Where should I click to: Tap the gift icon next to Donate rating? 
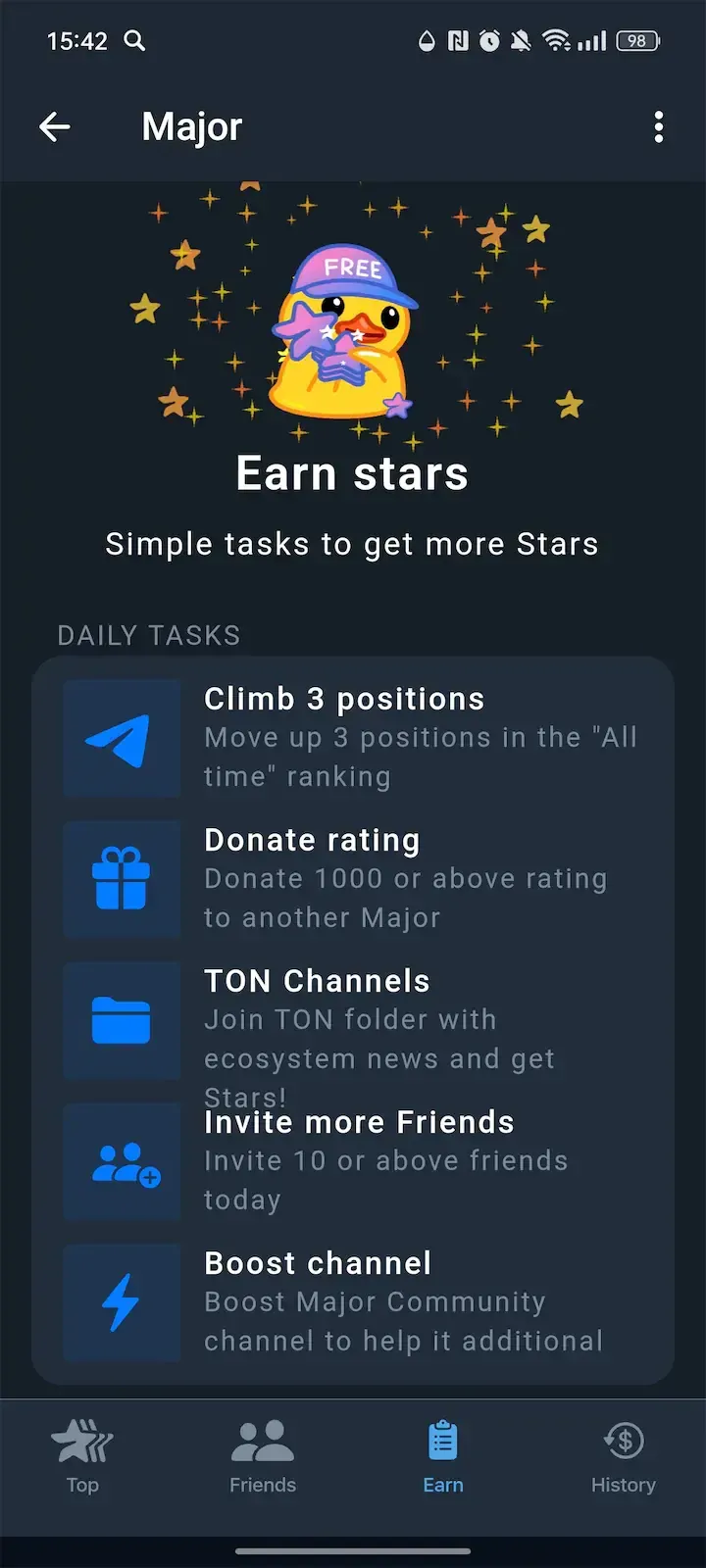pyautogui.click(x=122, y=879)
